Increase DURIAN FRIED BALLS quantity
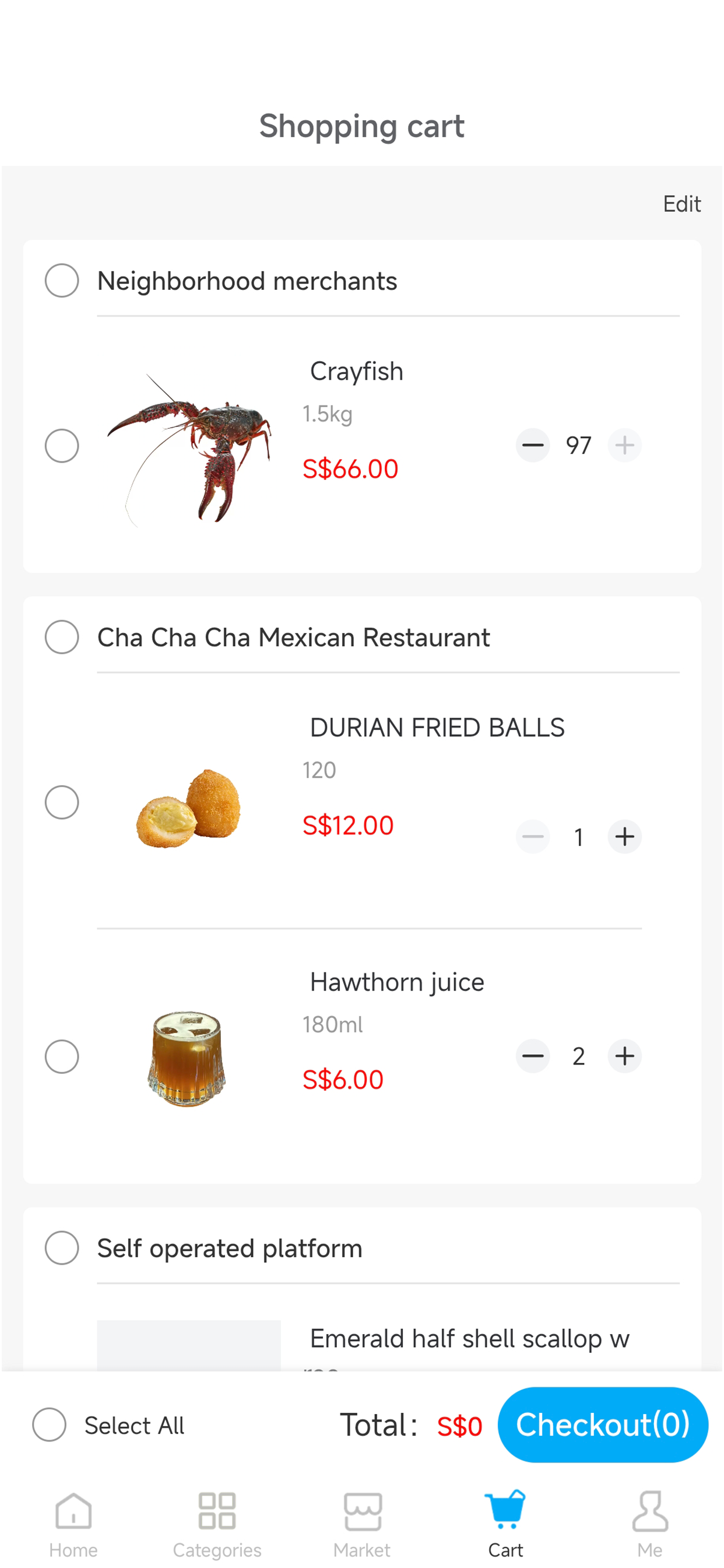 624,836
